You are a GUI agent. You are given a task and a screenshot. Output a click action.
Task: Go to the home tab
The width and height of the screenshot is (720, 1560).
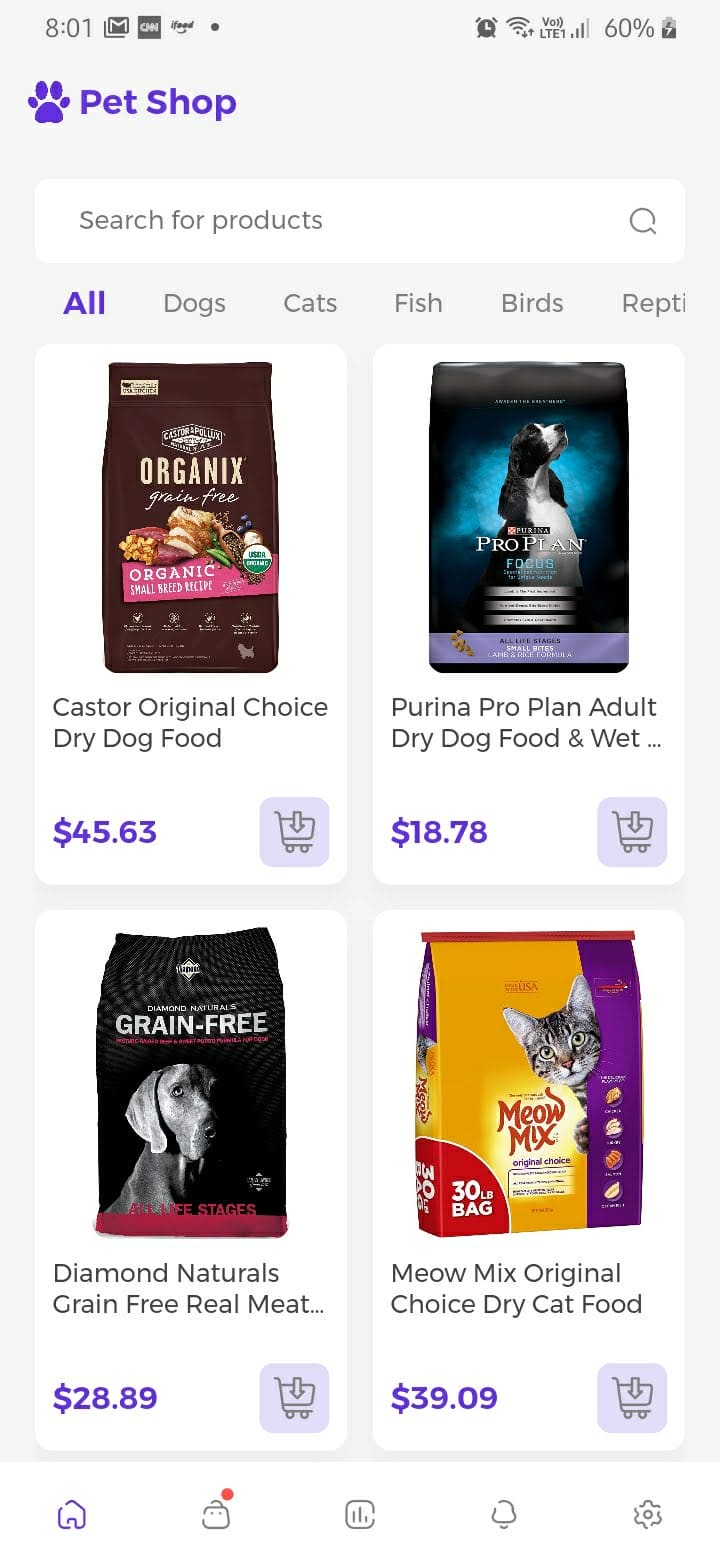(x=72, y=1515)
